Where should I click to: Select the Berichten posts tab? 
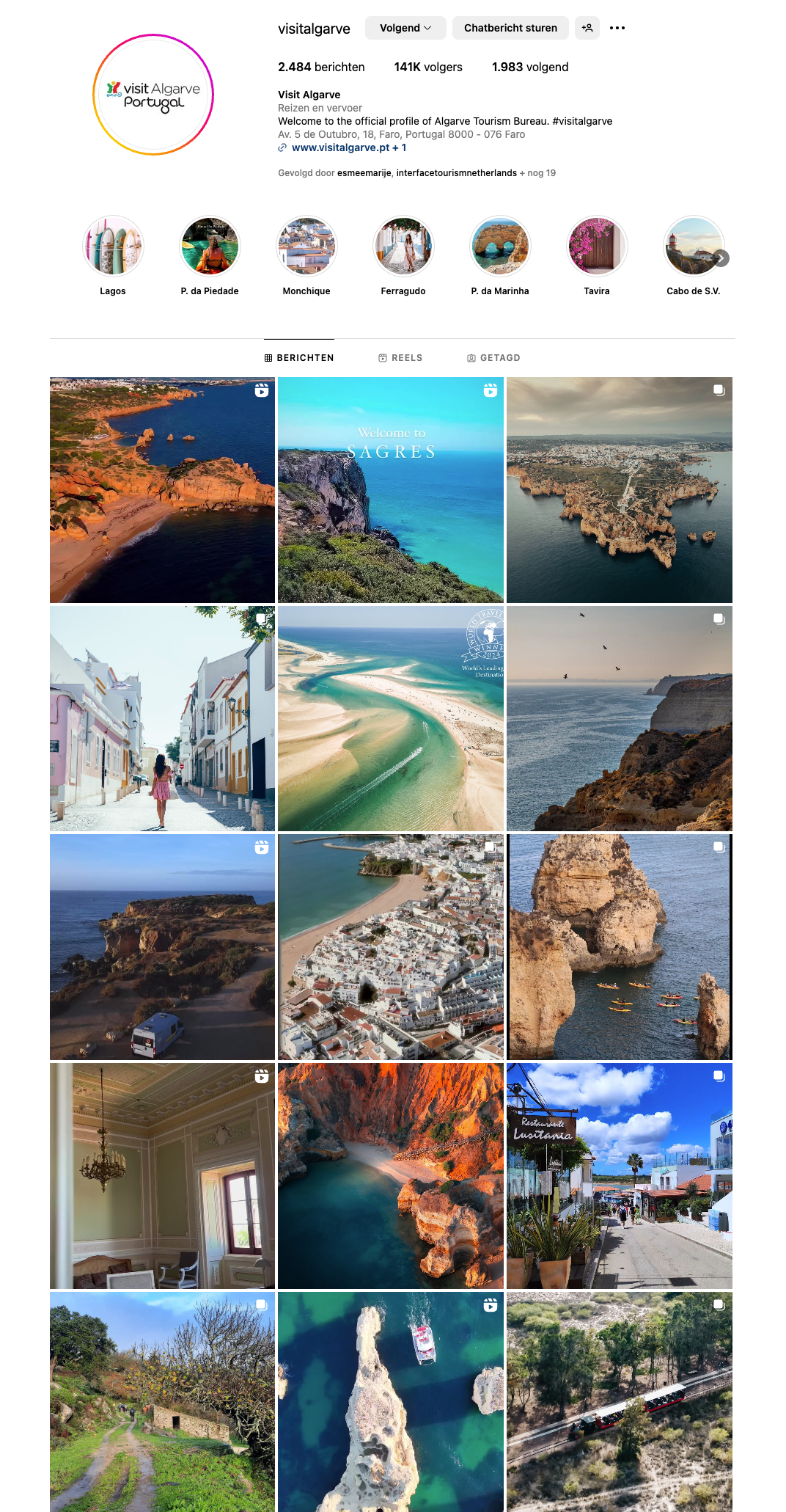pos(299,358)
